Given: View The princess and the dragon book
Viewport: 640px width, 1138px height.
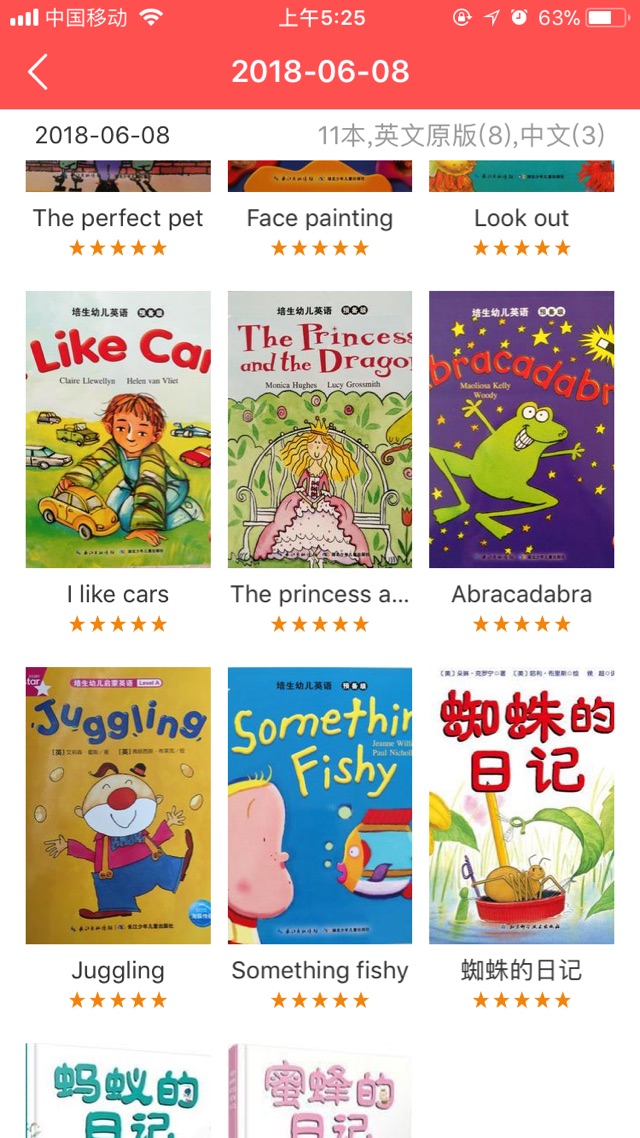Looking at the screenshot, I should [x=320, y=430].
